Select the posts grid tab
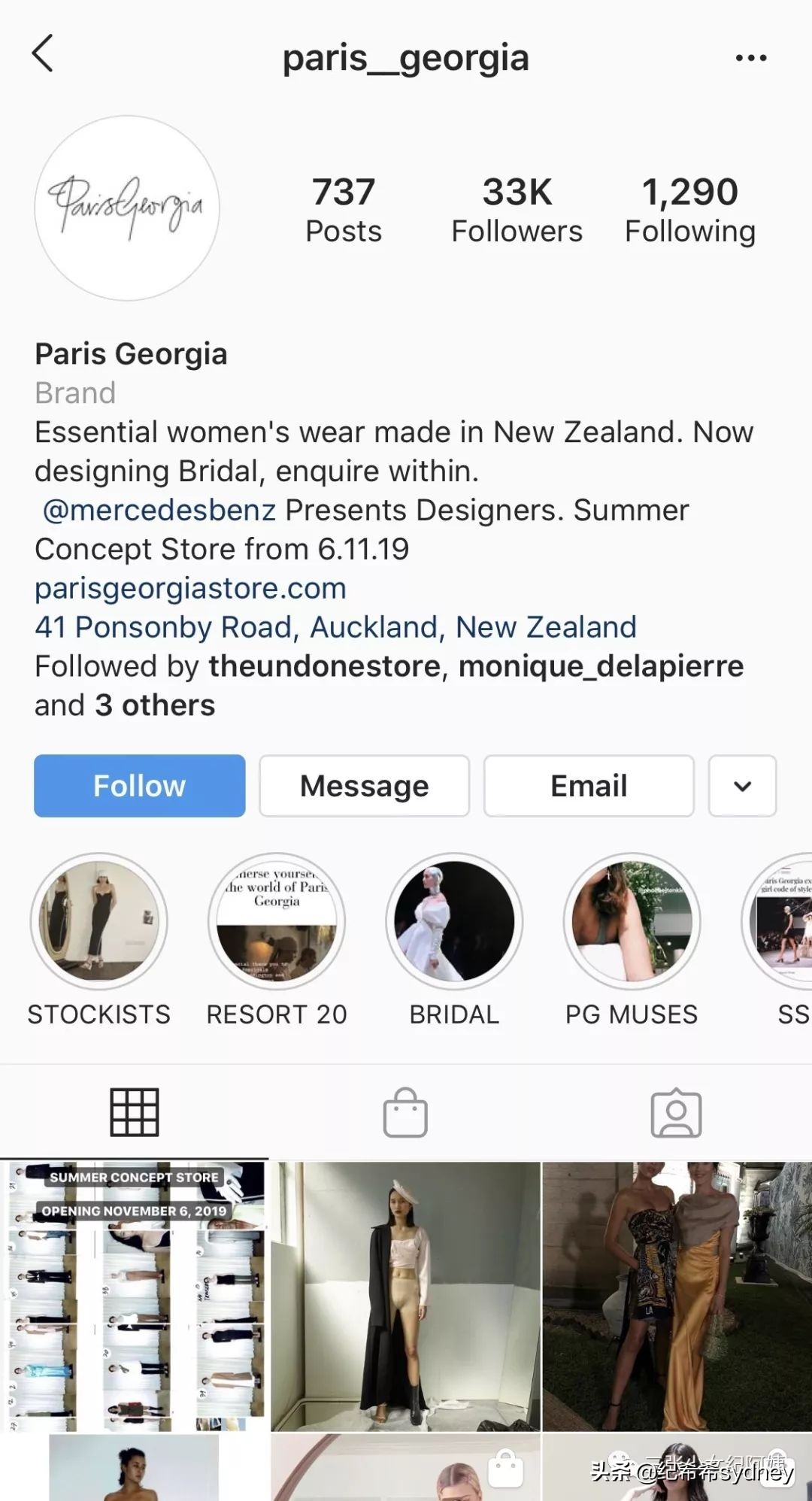 coord(135,1112)
